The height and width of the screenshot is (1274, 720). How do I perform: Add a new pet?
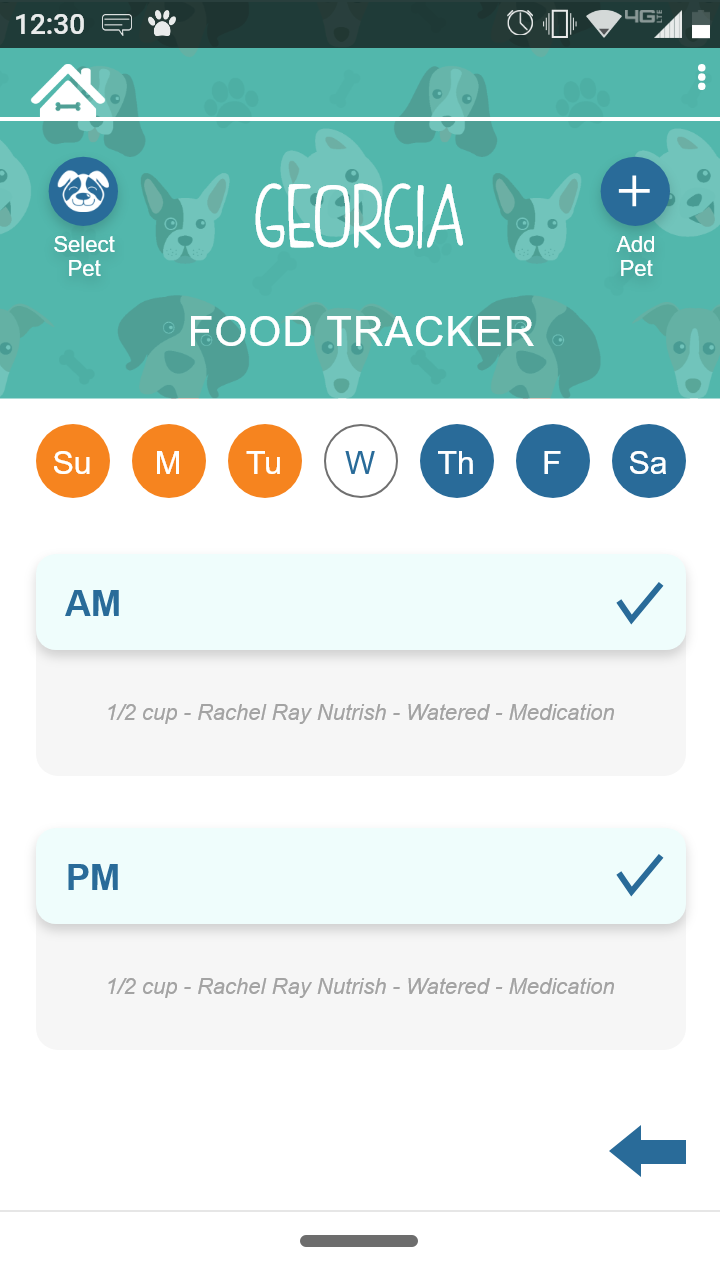point(635,192)
